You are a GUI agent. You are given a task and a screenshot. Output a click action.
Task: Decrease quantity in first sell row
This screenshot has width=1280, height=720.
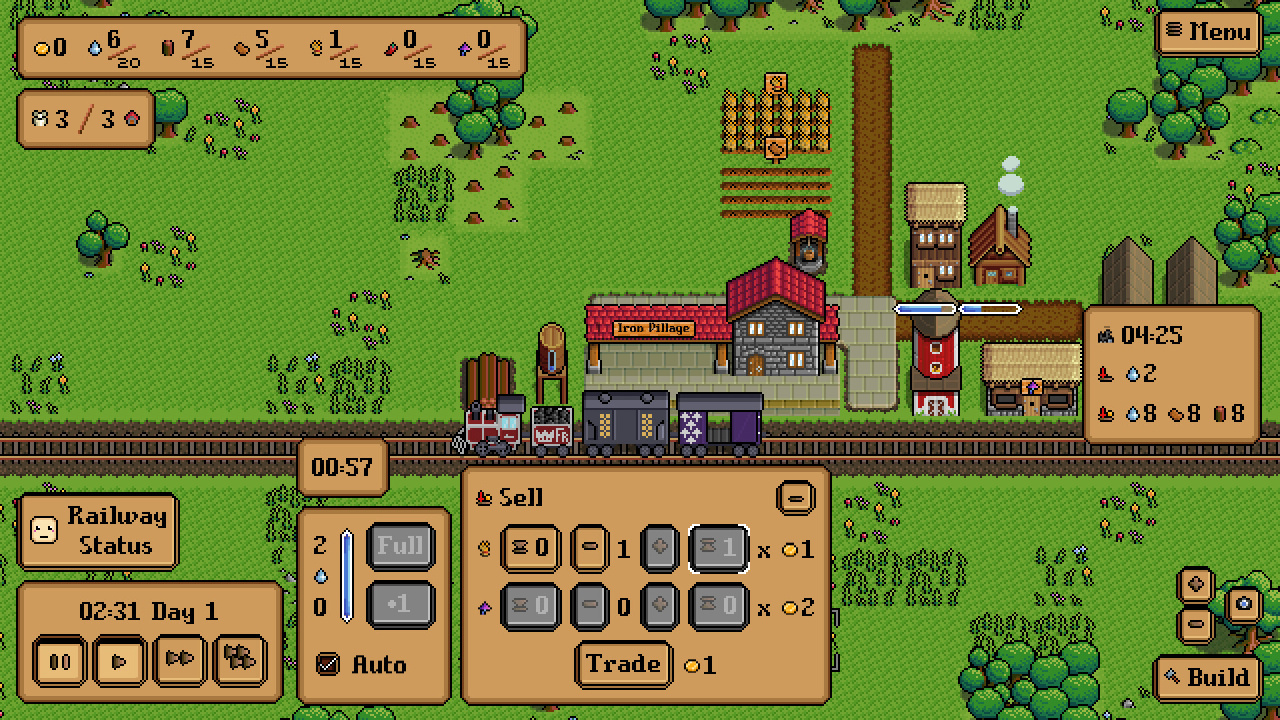[x=590, y=549]
